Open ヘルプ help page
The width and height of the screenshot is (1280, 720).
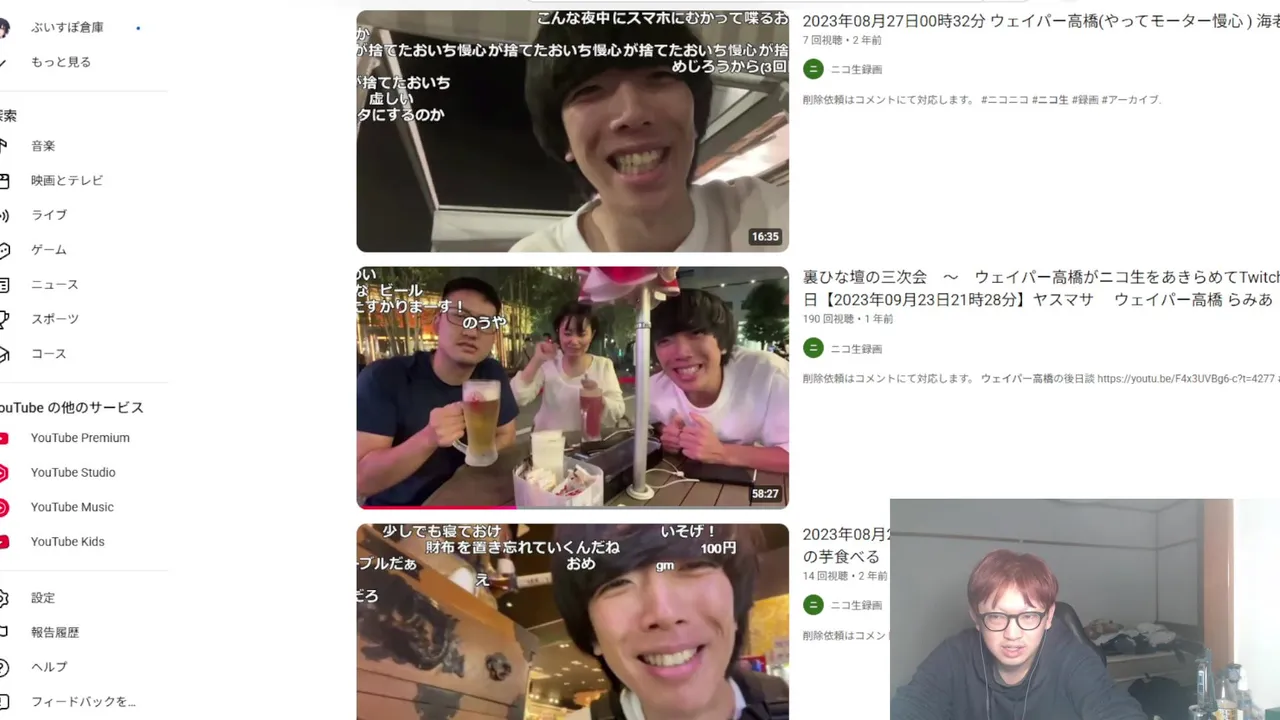click(x=48, y=667)
